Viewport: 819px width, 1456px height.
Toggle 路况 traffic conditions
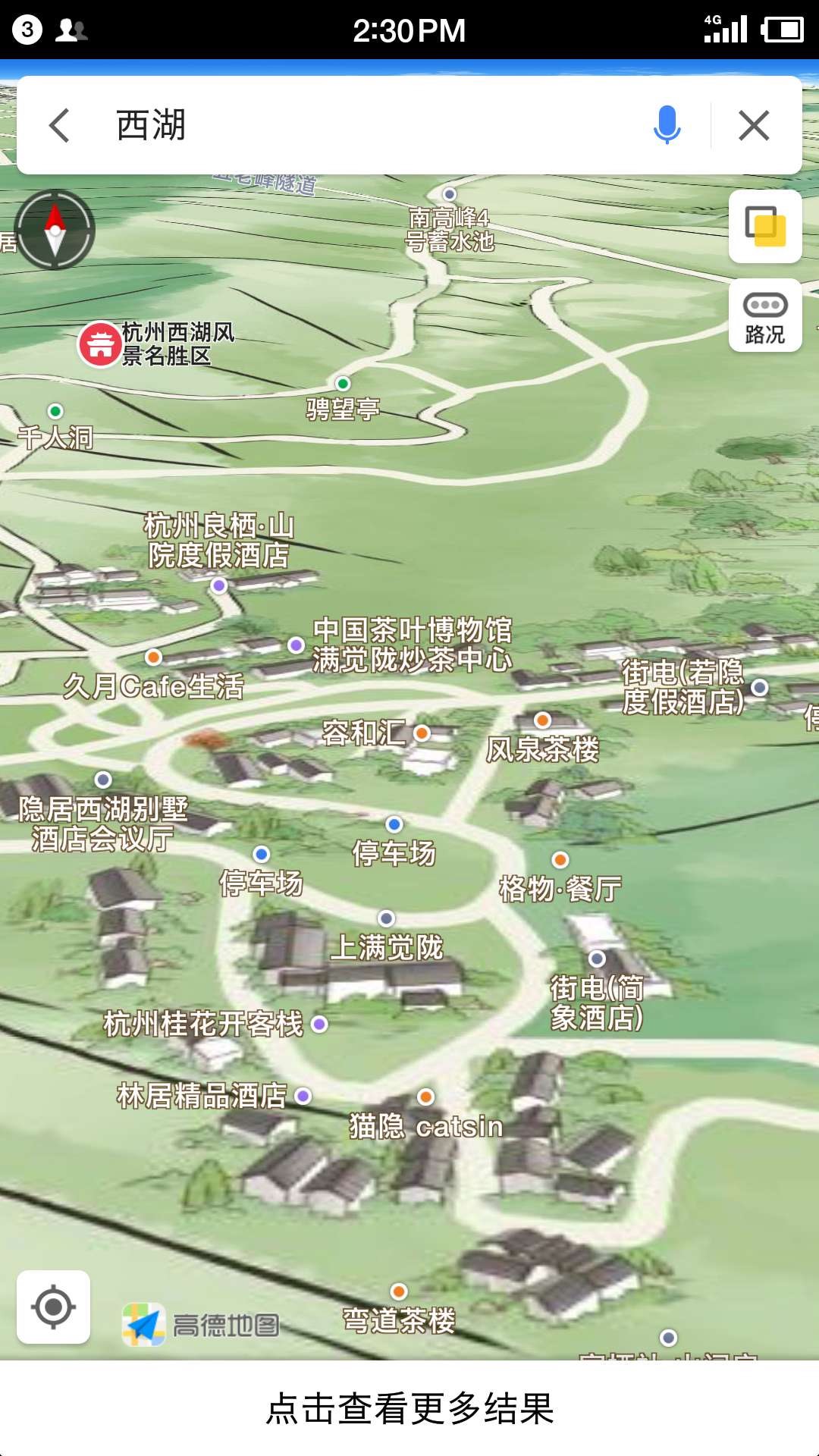[x=765, y=315]
